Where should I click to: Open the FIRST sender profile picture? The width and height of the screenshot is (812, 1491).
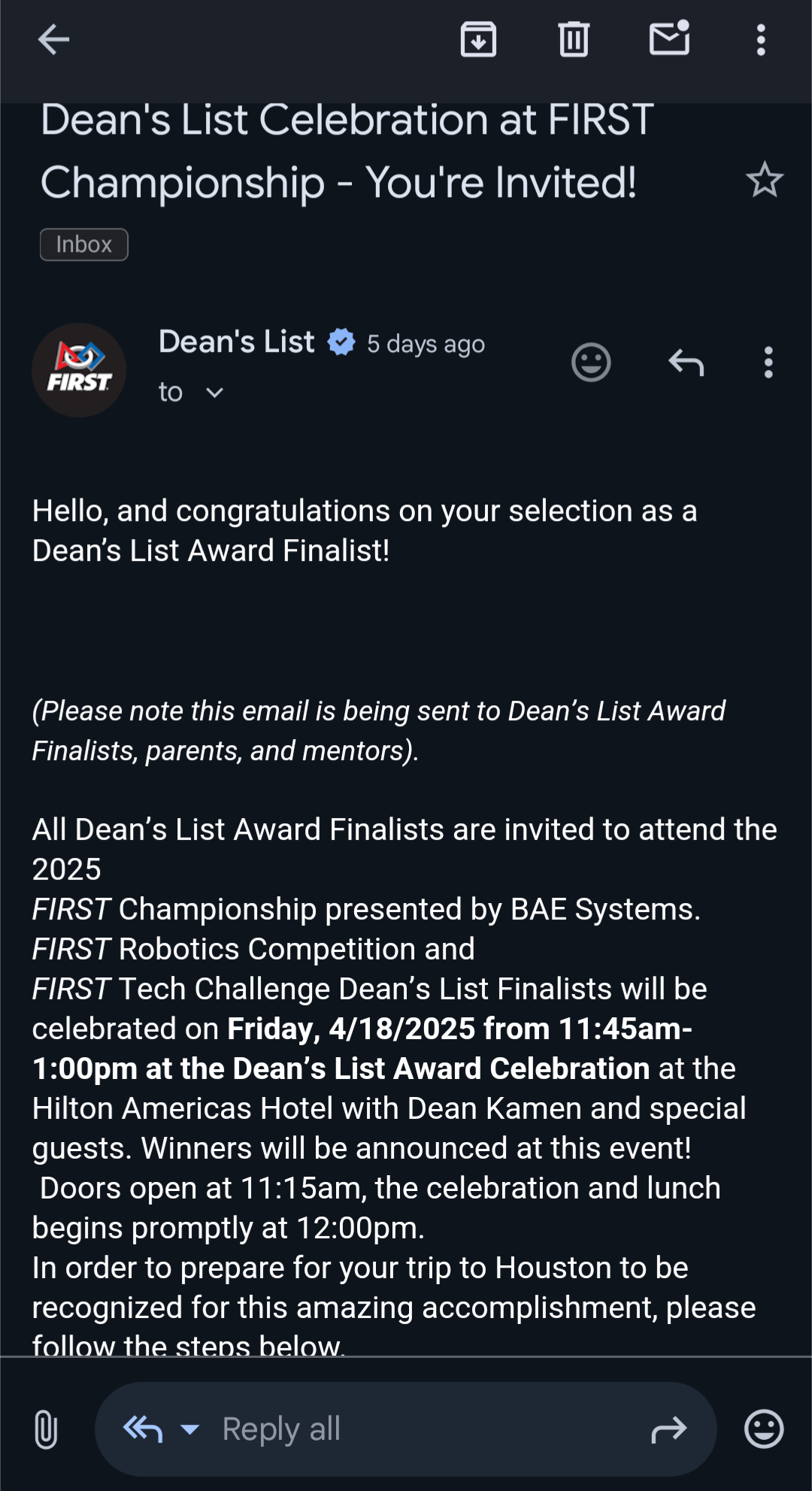[79, 370]
